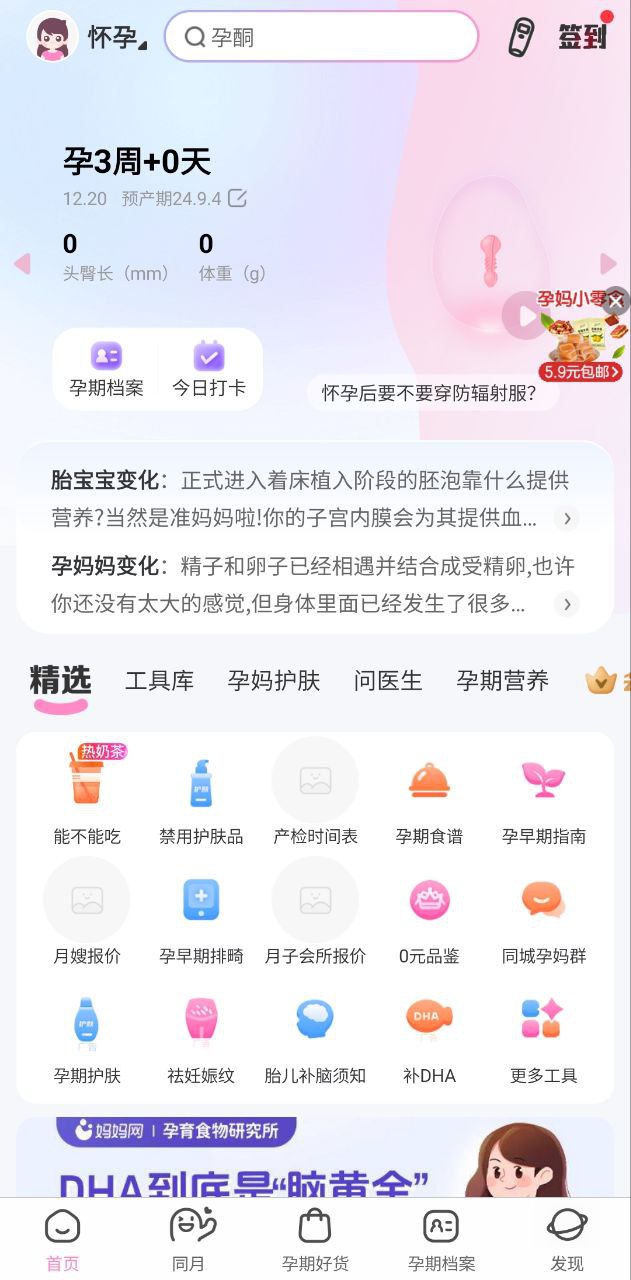Go to next week with right arrow
Screen dimensions: 631x1280
coord(608,263)
